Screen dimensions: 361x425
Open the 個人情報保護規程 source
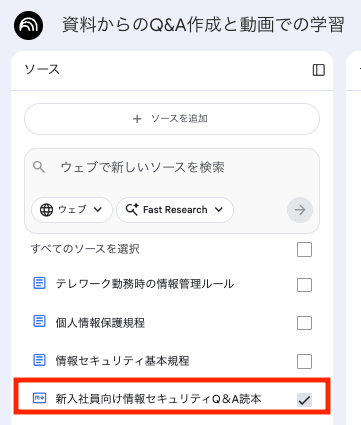tap(100, 323)
